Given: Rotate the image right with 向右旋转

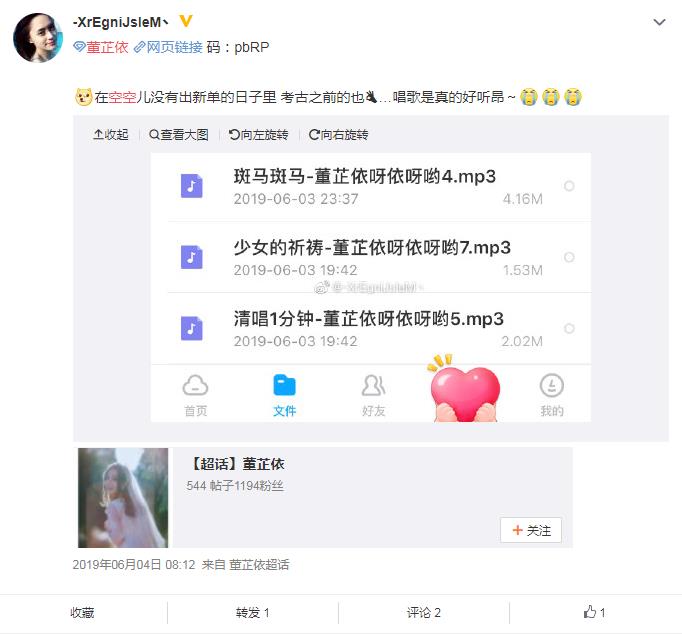Looking at the screenshot, I should (338, 135).
